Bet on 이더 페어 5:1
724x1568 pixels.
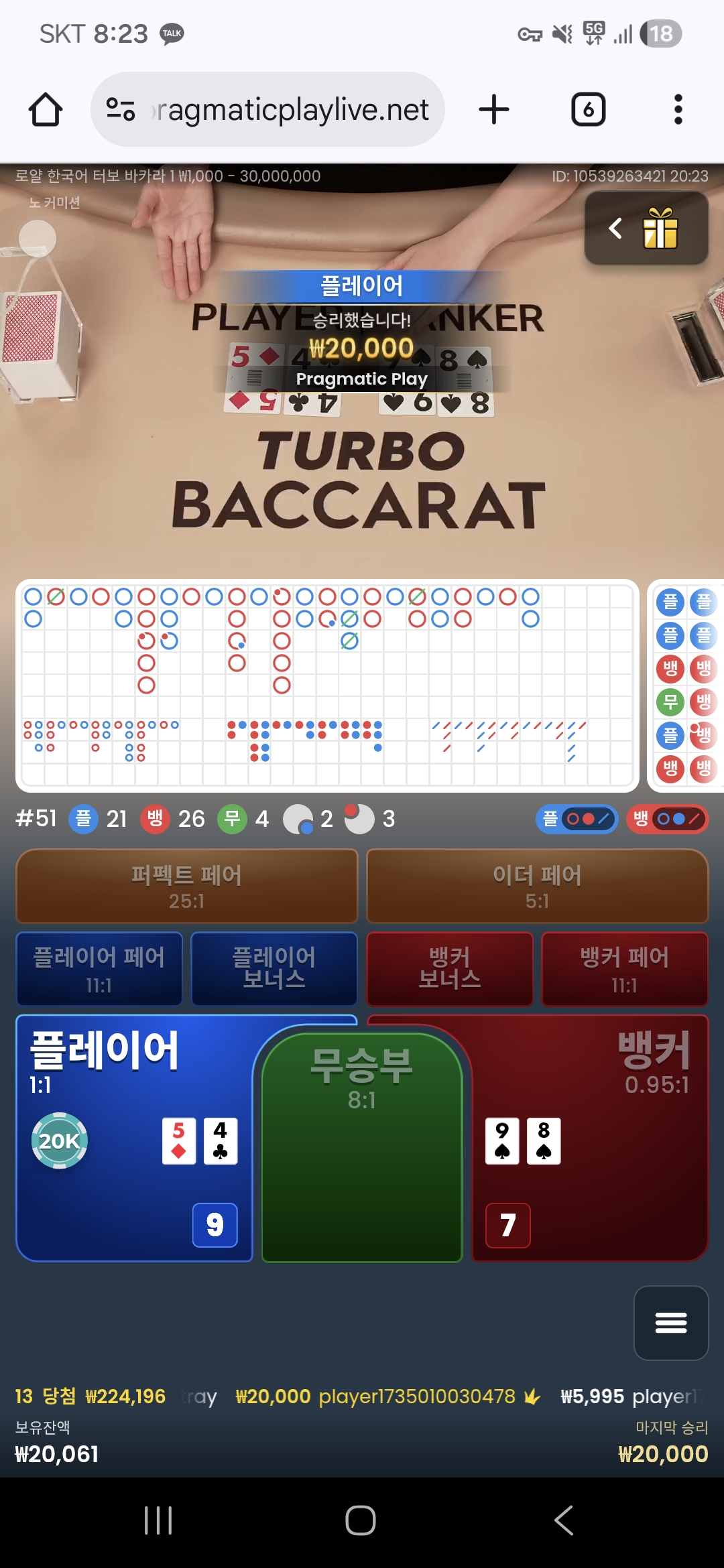(x=537, y=886)
